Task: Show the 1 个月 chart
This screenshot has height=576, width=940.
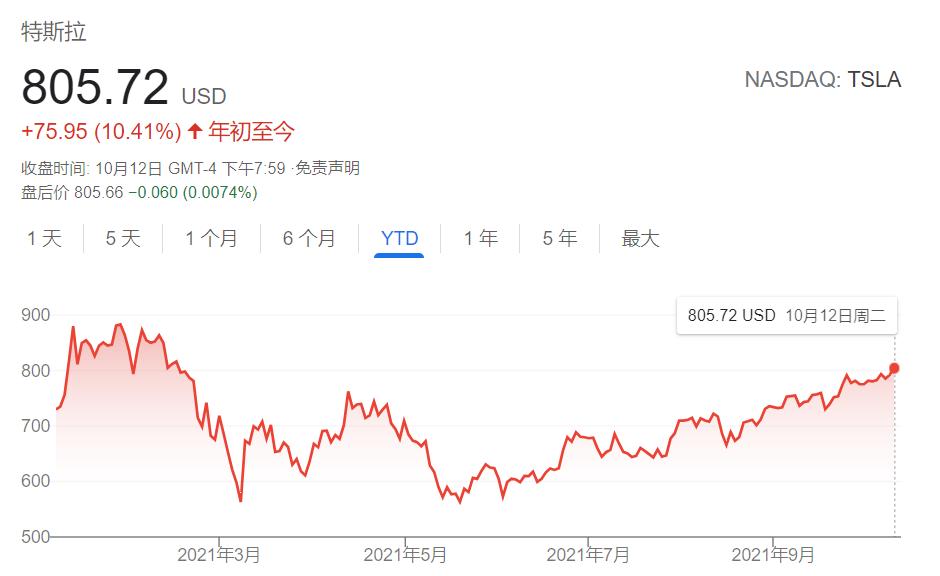Action: point(211,239)
